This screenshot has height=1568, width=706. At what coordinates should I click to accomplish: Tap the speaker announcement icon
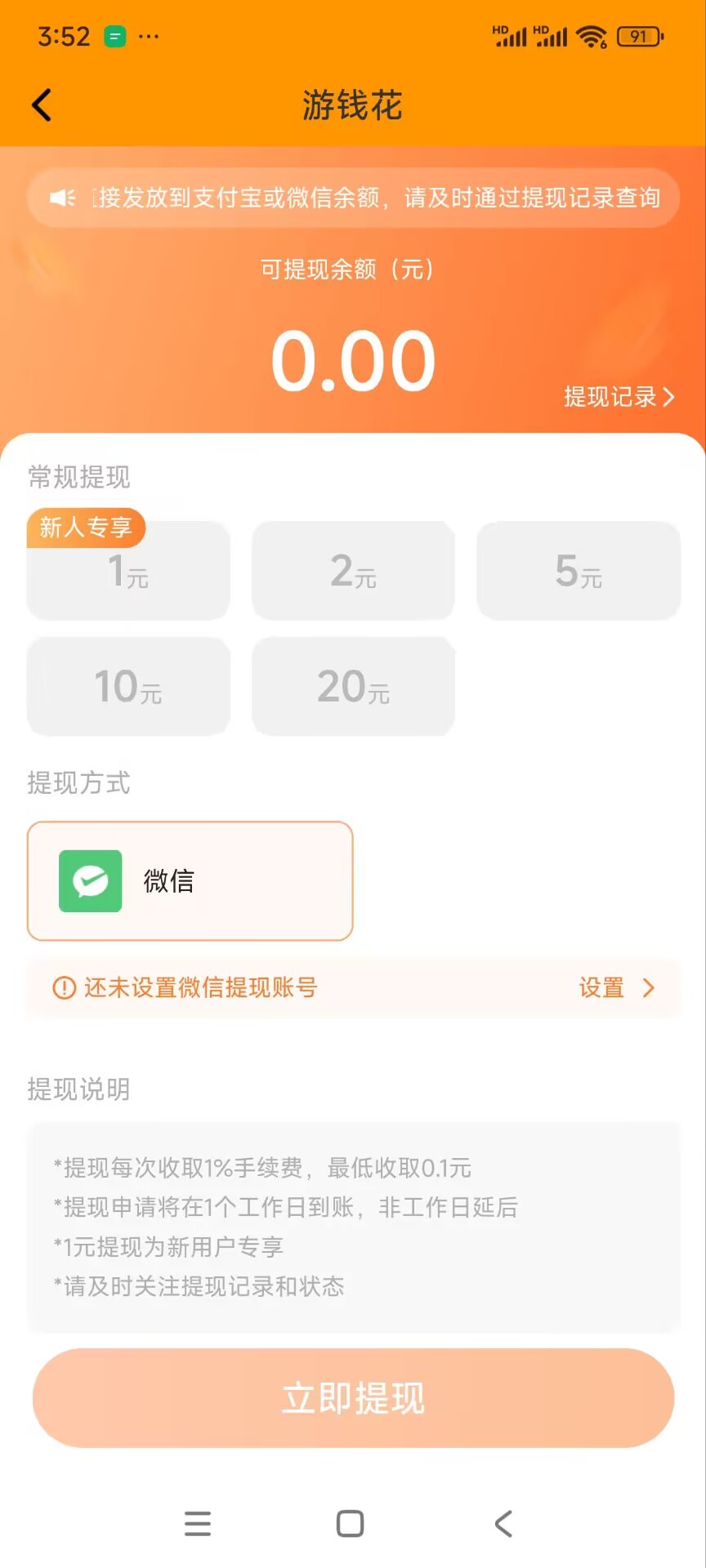pyautogui.click(x=63, y=197)
